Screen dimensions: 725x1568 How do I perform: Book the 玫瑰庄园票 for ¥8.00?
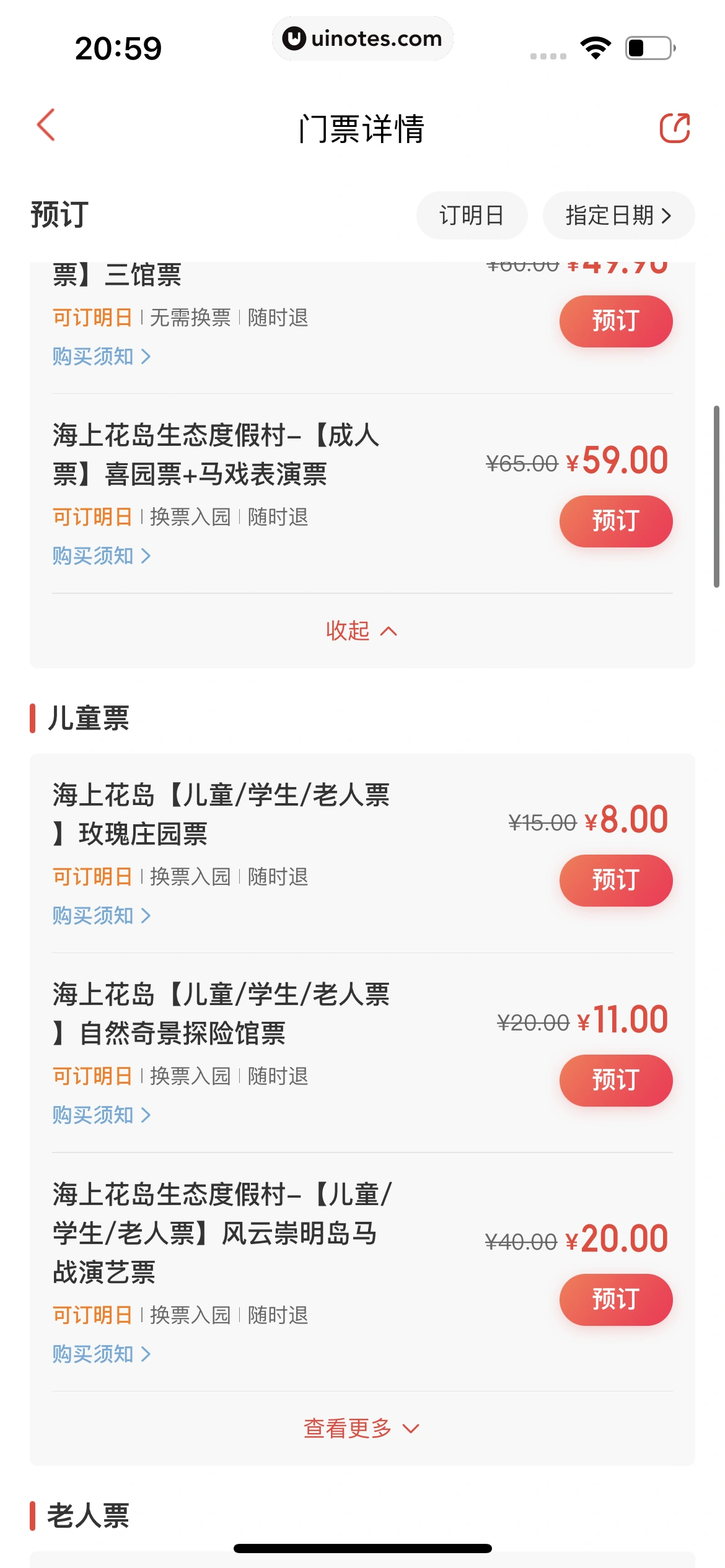click(x=615, y=880)
